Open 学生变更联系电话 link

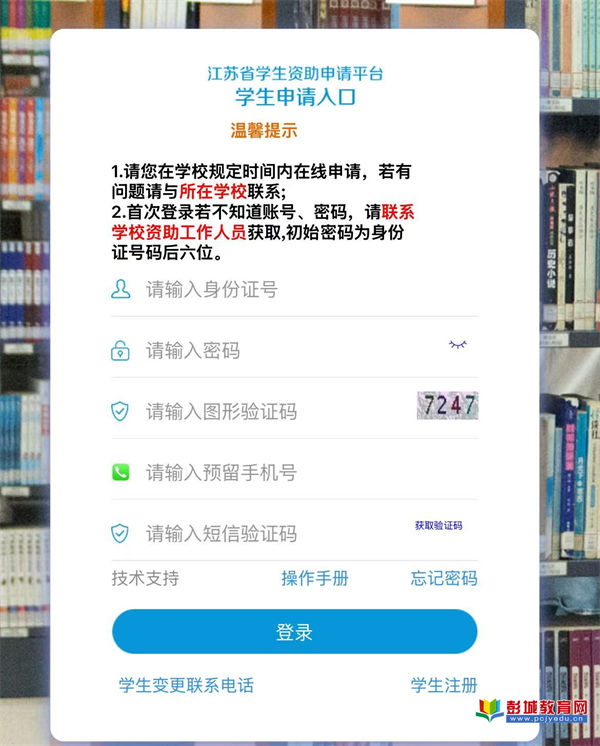(186, 685)
